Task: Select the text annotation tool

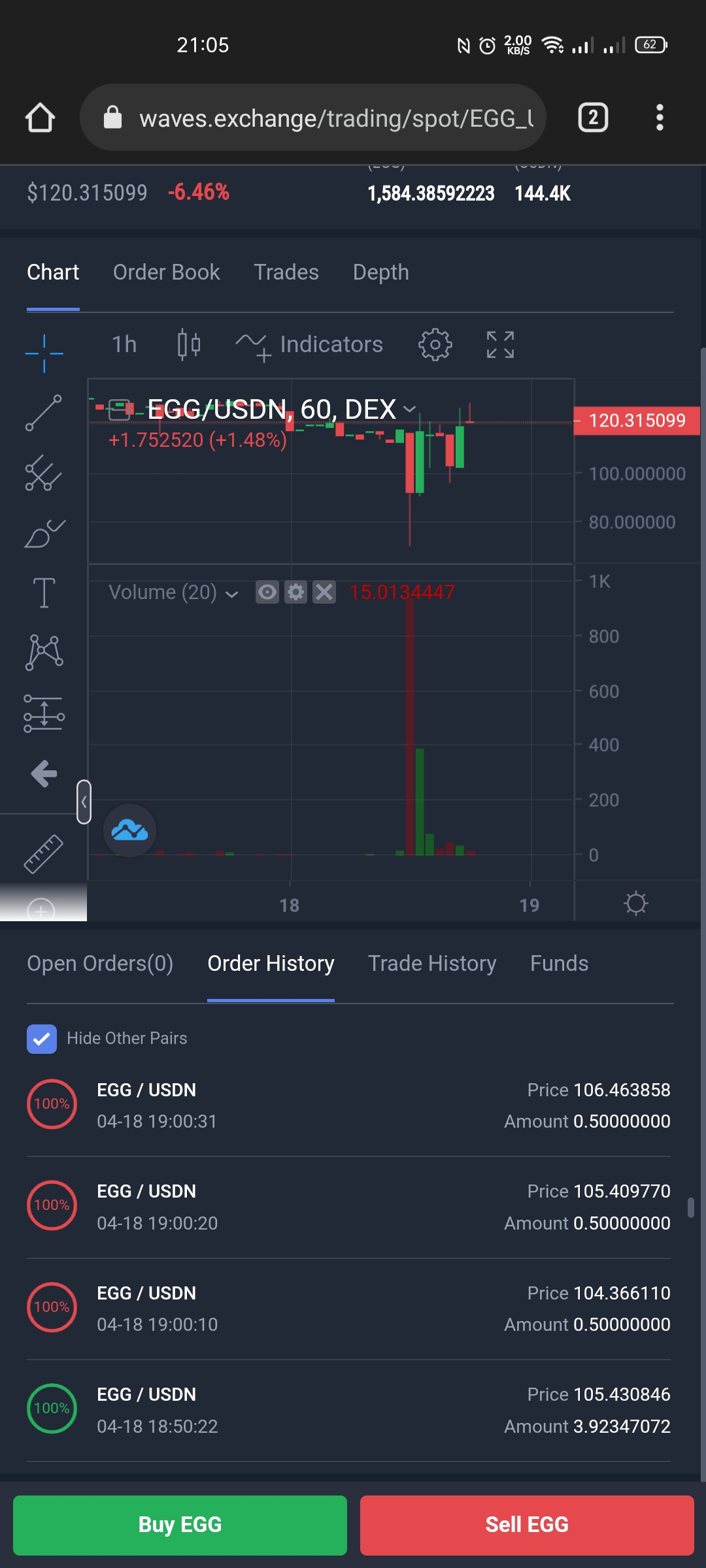Action: coord(44,592)
